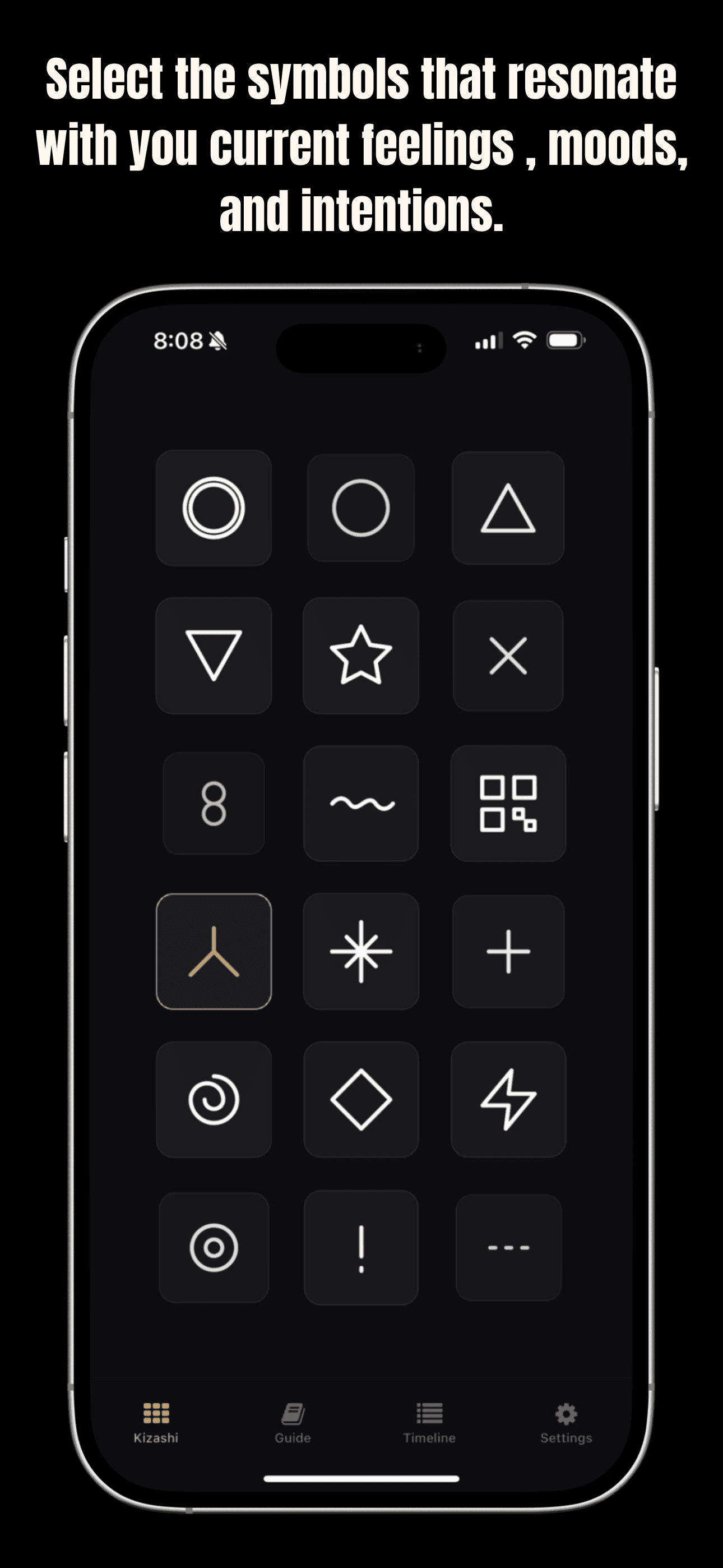The image size is (723, 1568).
Task: Select the exclamation mark symbol
Action: tap(361, 1246)
